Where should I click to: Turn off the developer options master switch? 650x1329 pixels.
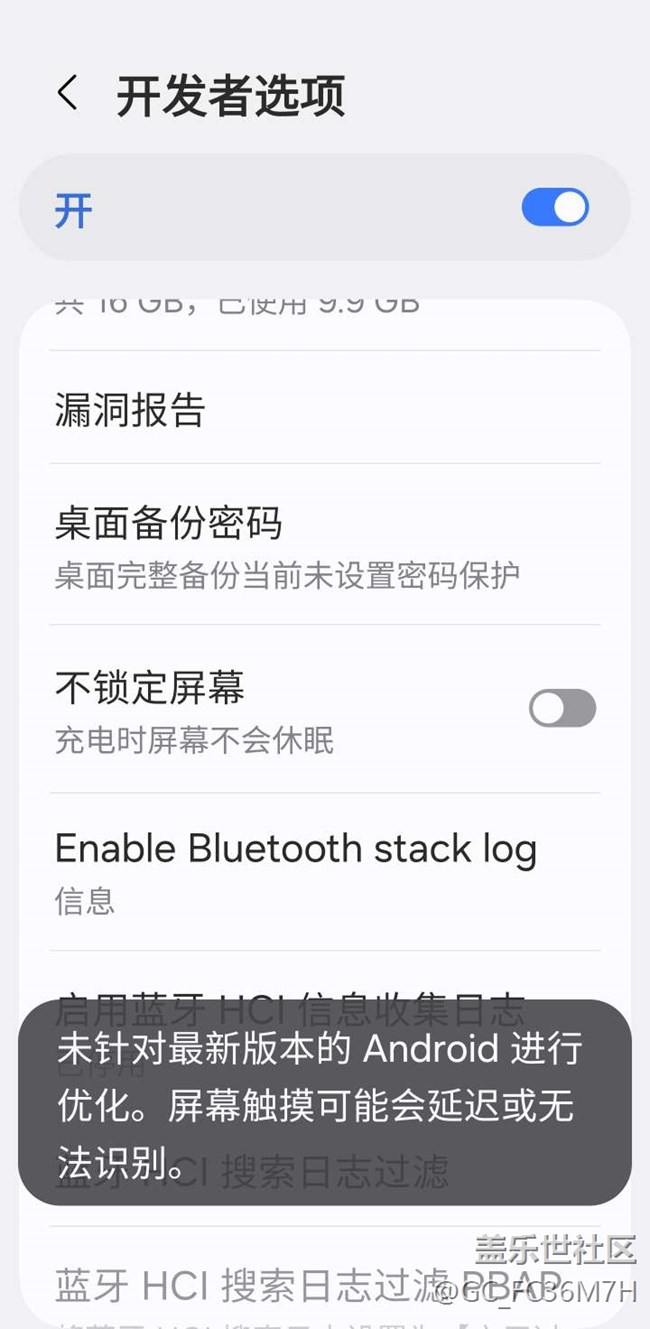click(x=555, y=208)
